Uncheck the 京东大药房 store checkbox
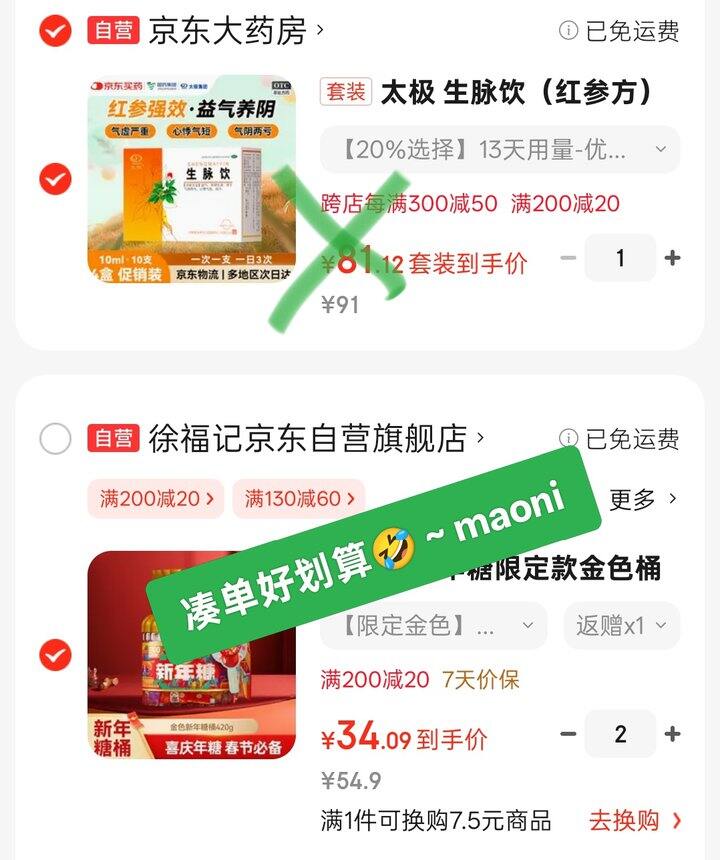 (55, 31)
